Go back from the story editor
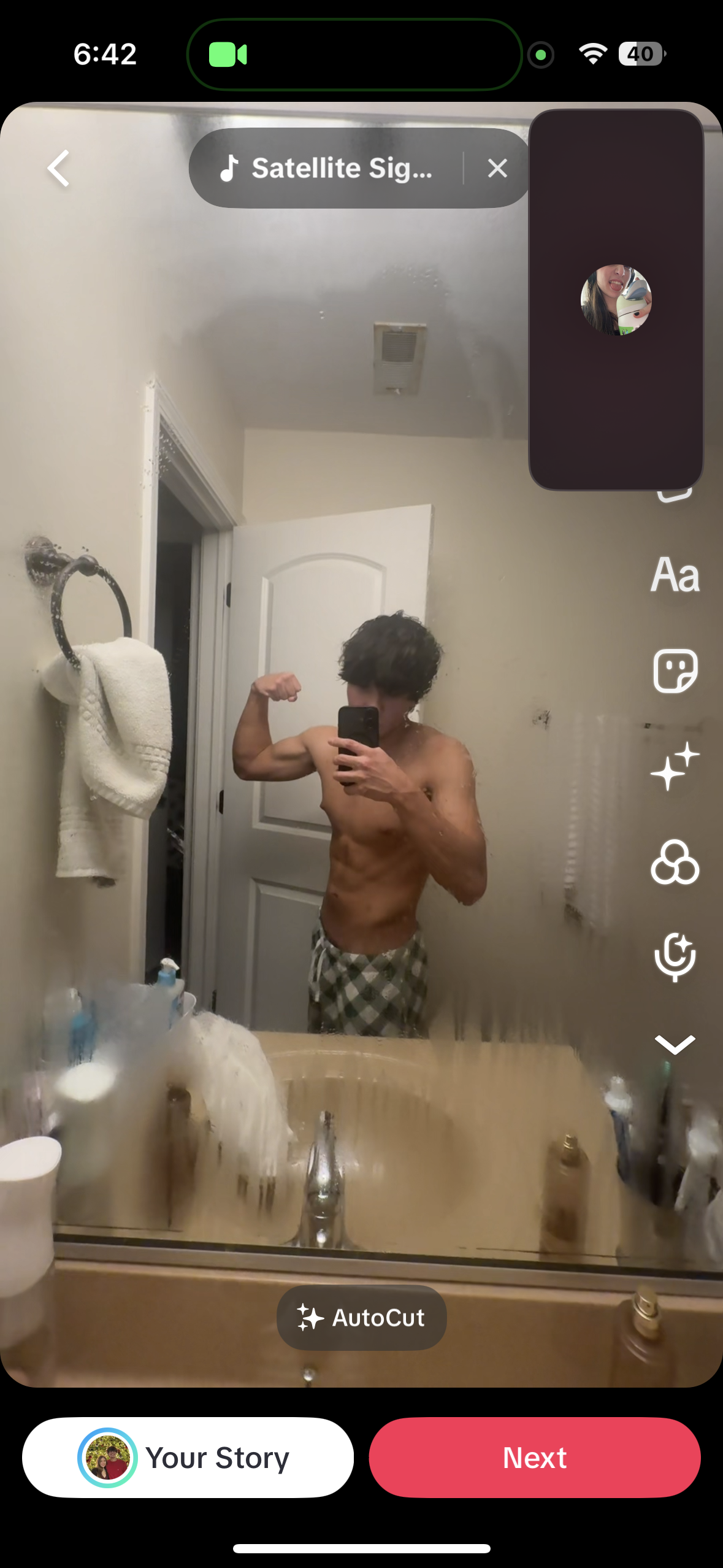This screenshot has height=1568, width=723. [x=59, y=168]
